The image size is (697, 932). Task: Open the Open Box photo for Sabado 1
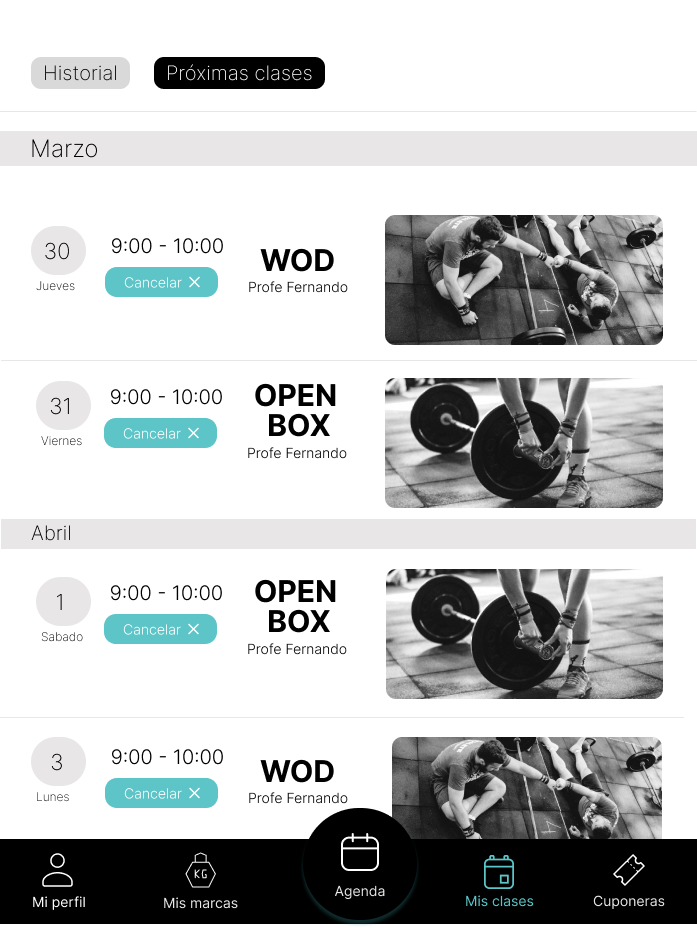coord(523,634)
